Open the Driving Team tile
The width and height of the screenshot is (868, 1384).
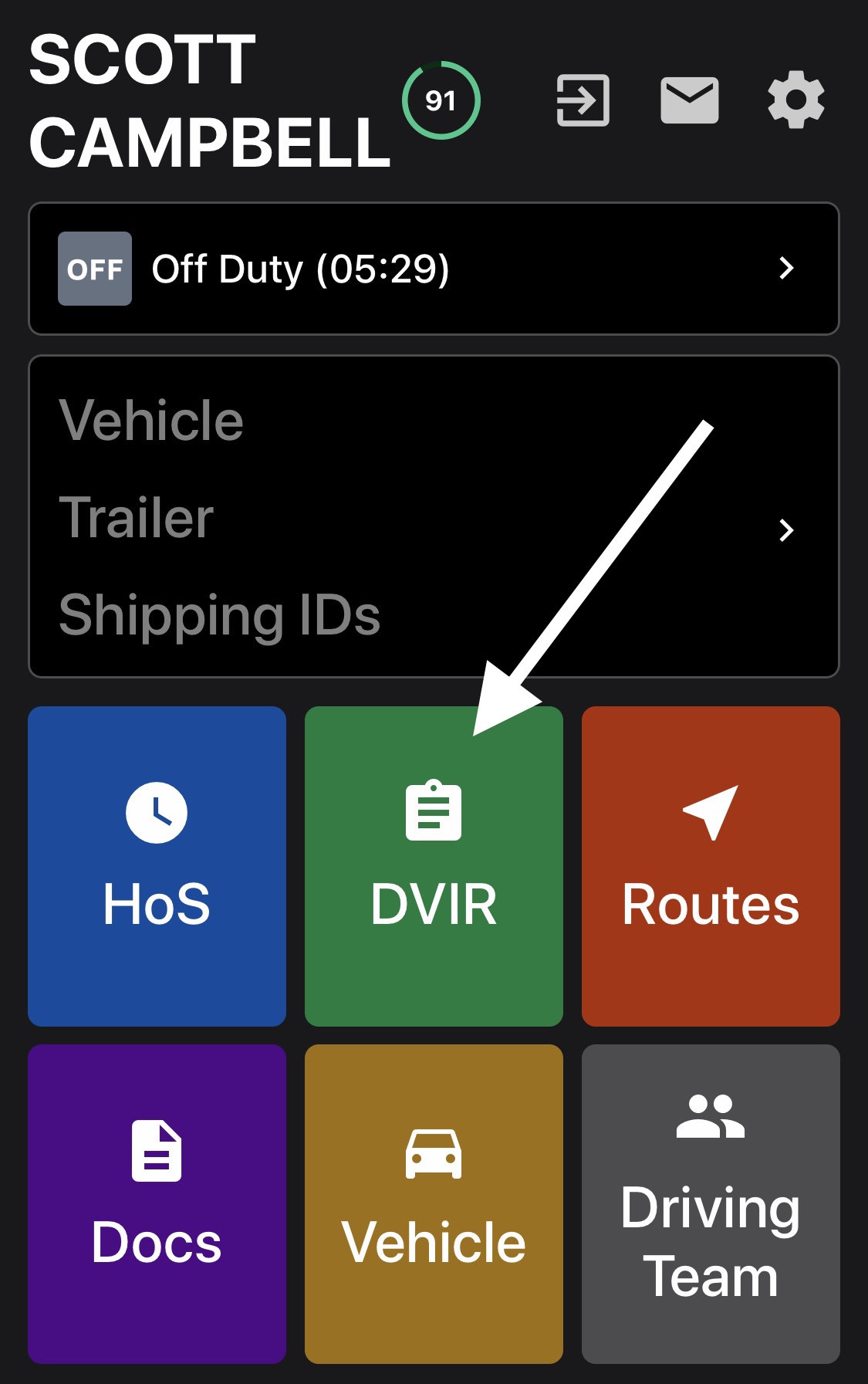[711, 1203]
